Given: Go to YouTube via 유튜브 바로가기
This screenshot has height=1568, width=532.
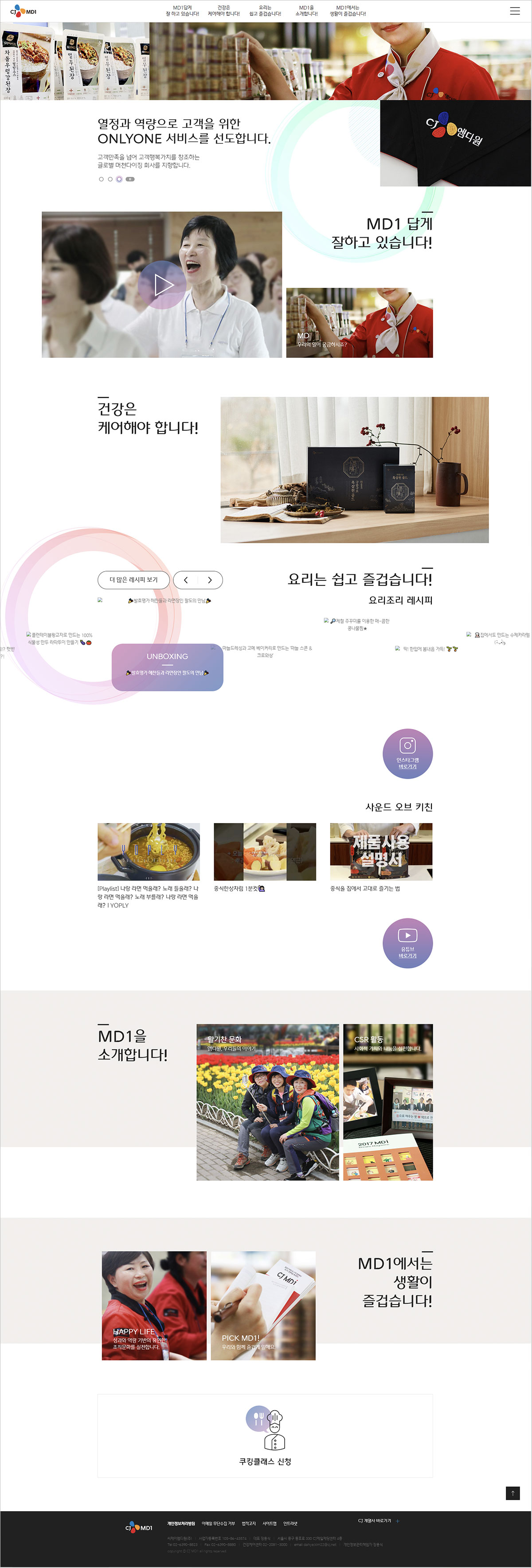Looking at the screenshot, I should coord(407,943).
